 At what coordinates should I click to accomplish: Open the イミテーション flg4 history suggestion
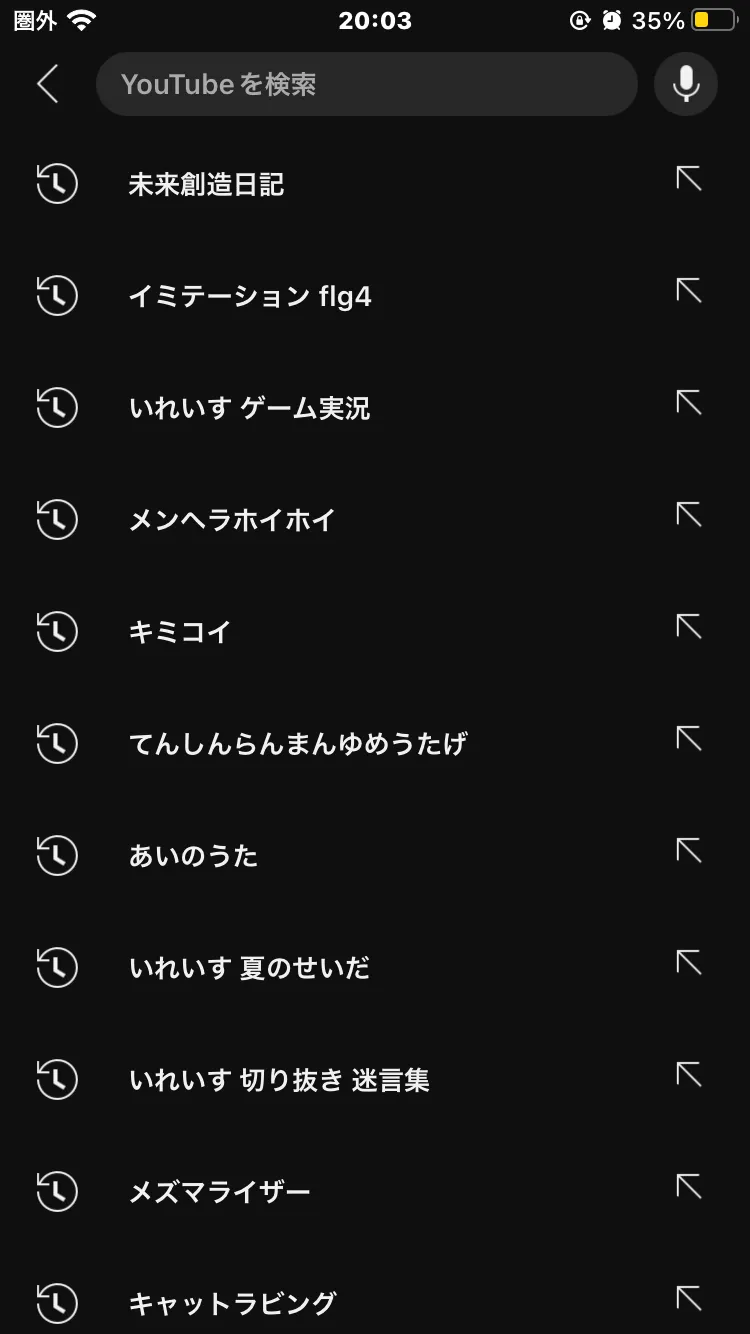375,296
